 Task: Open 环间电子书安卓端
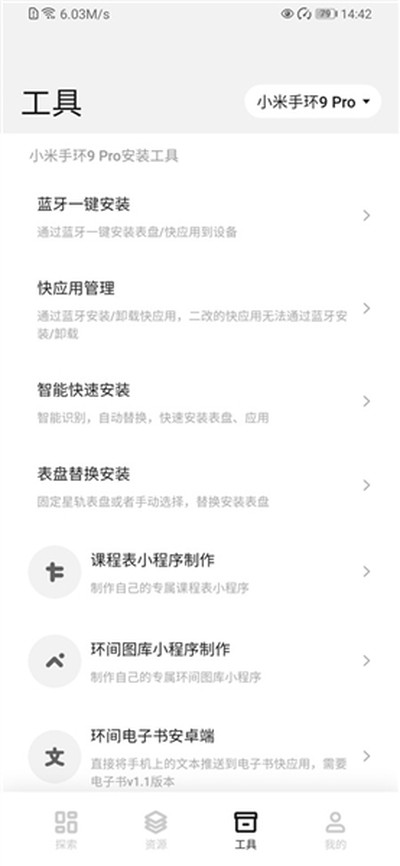pos(200,757)
